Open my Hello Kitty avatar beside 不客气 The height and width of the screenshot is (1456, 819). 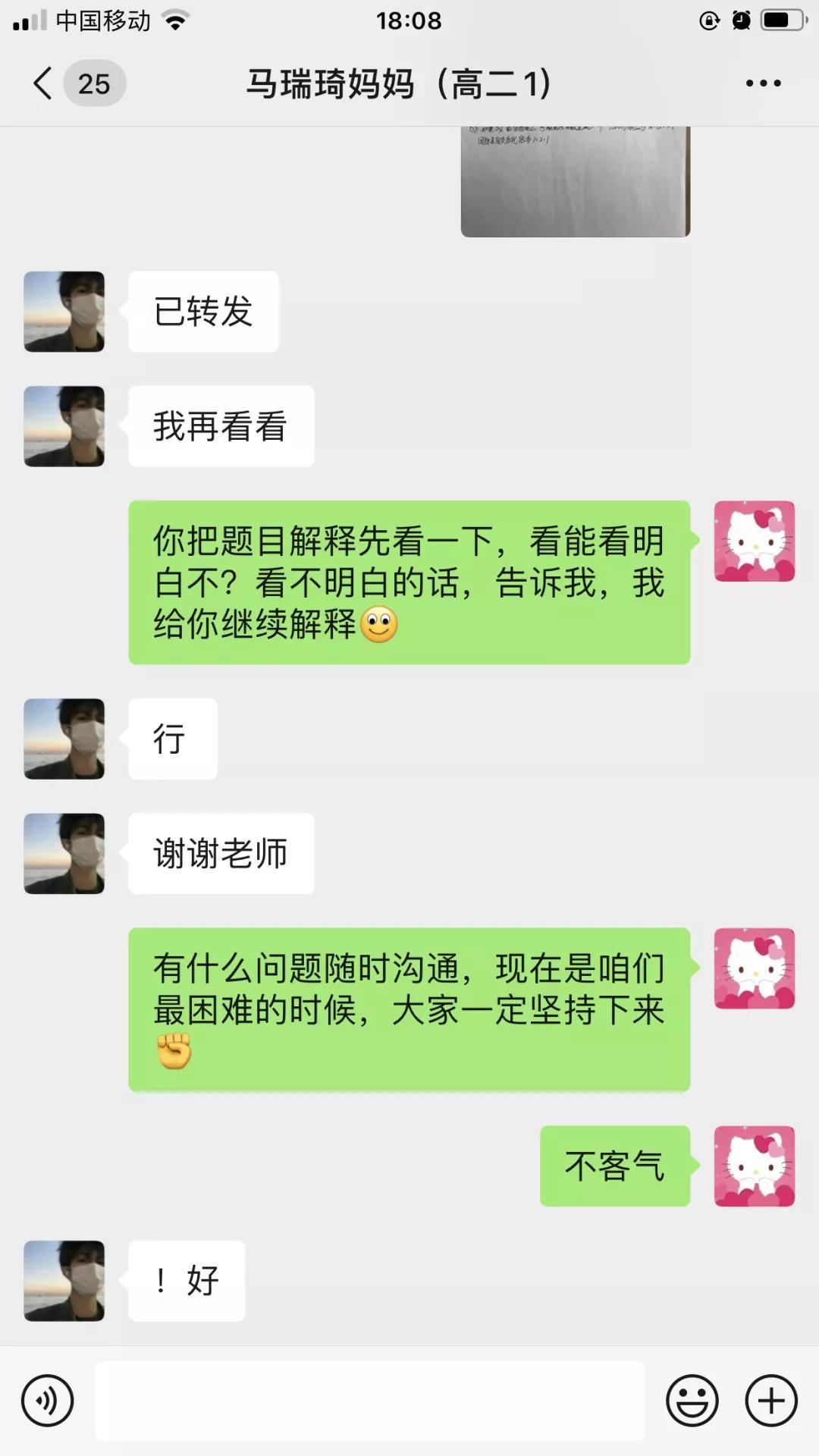(x=754, y=1166)
